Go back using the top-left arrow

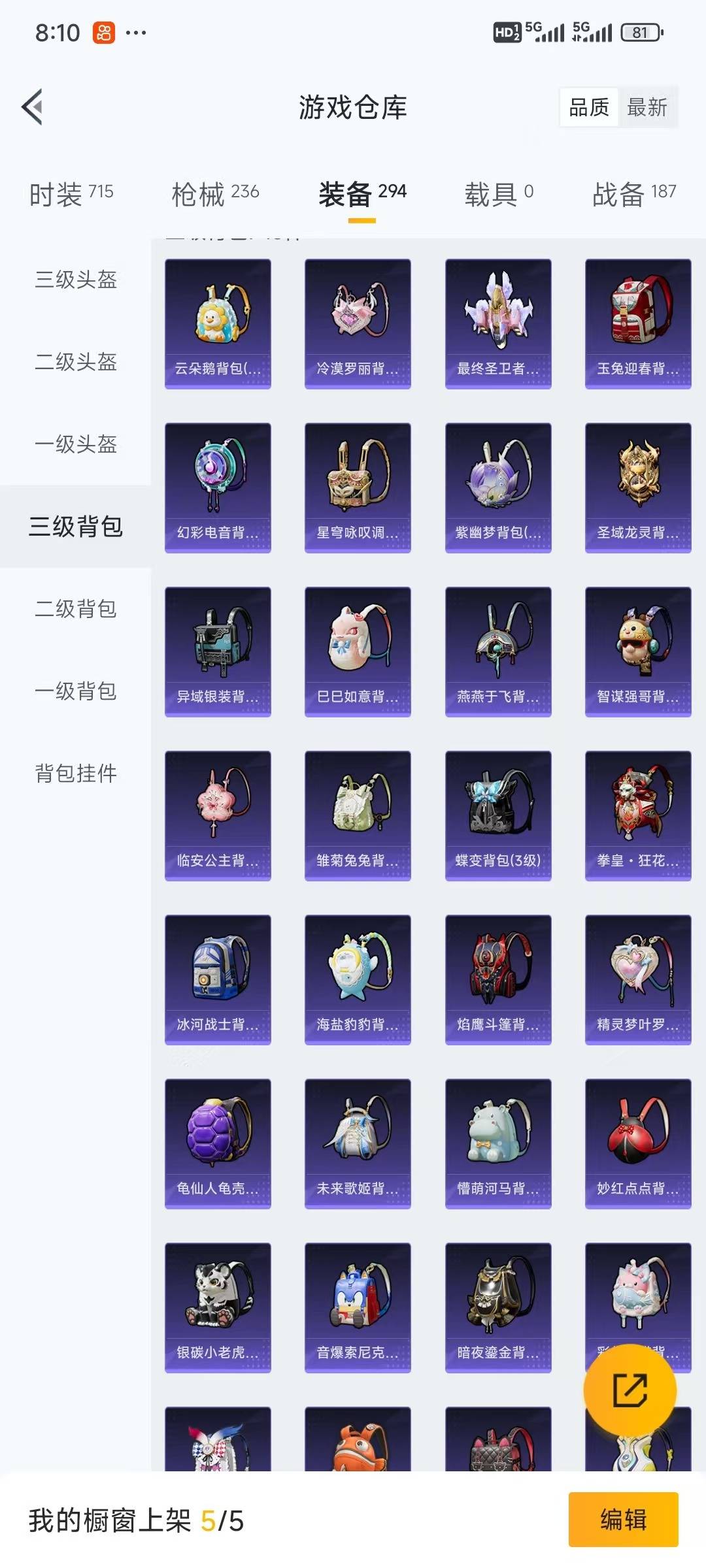[x=33, y=106]
